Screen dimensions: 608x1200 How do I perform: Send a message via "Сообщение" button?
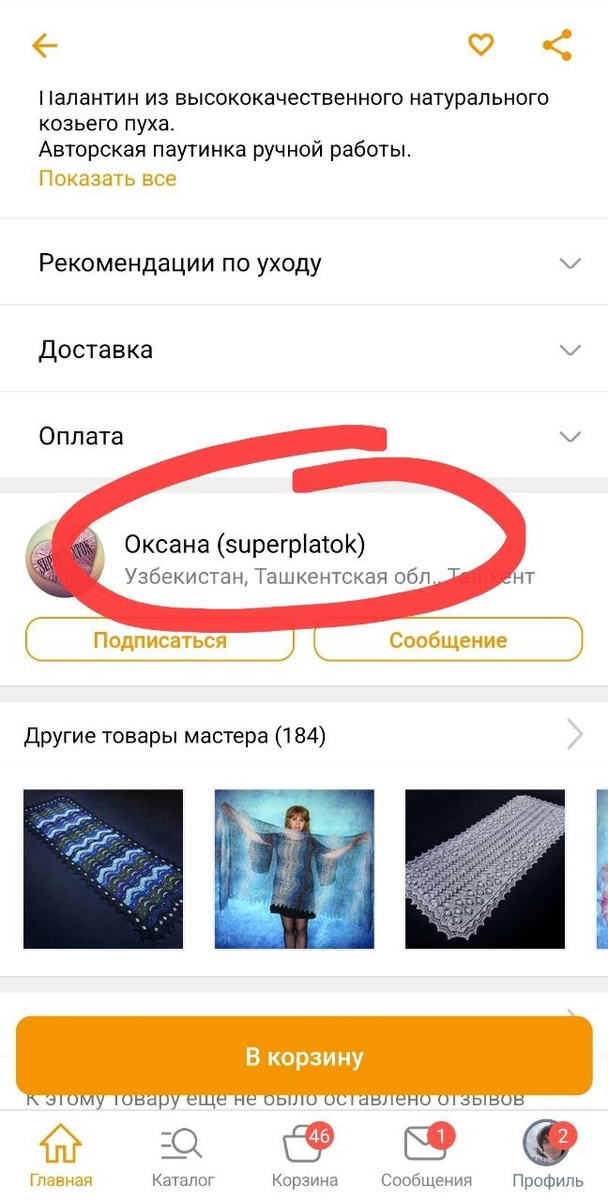(448, 640)
